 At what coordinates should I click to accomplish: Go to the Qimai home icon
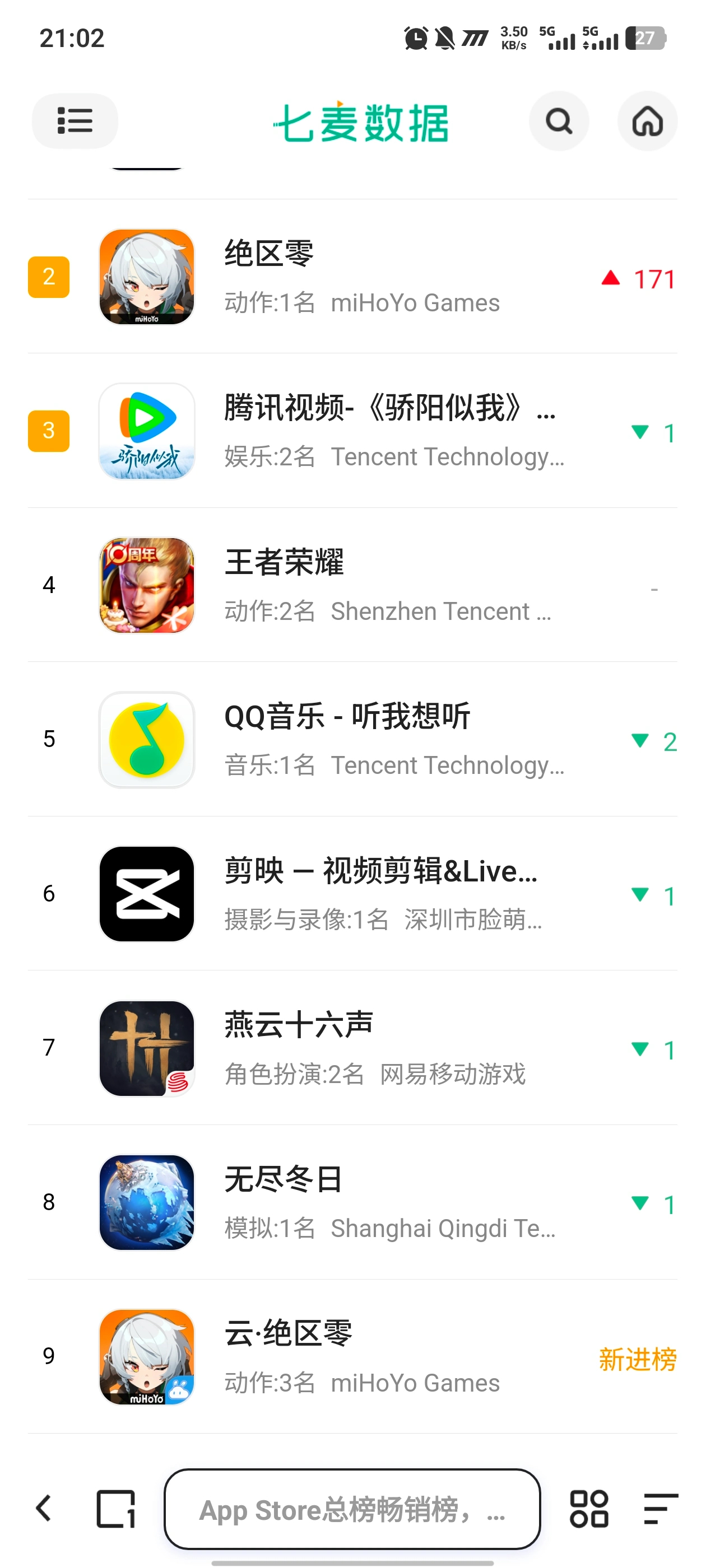647,121
